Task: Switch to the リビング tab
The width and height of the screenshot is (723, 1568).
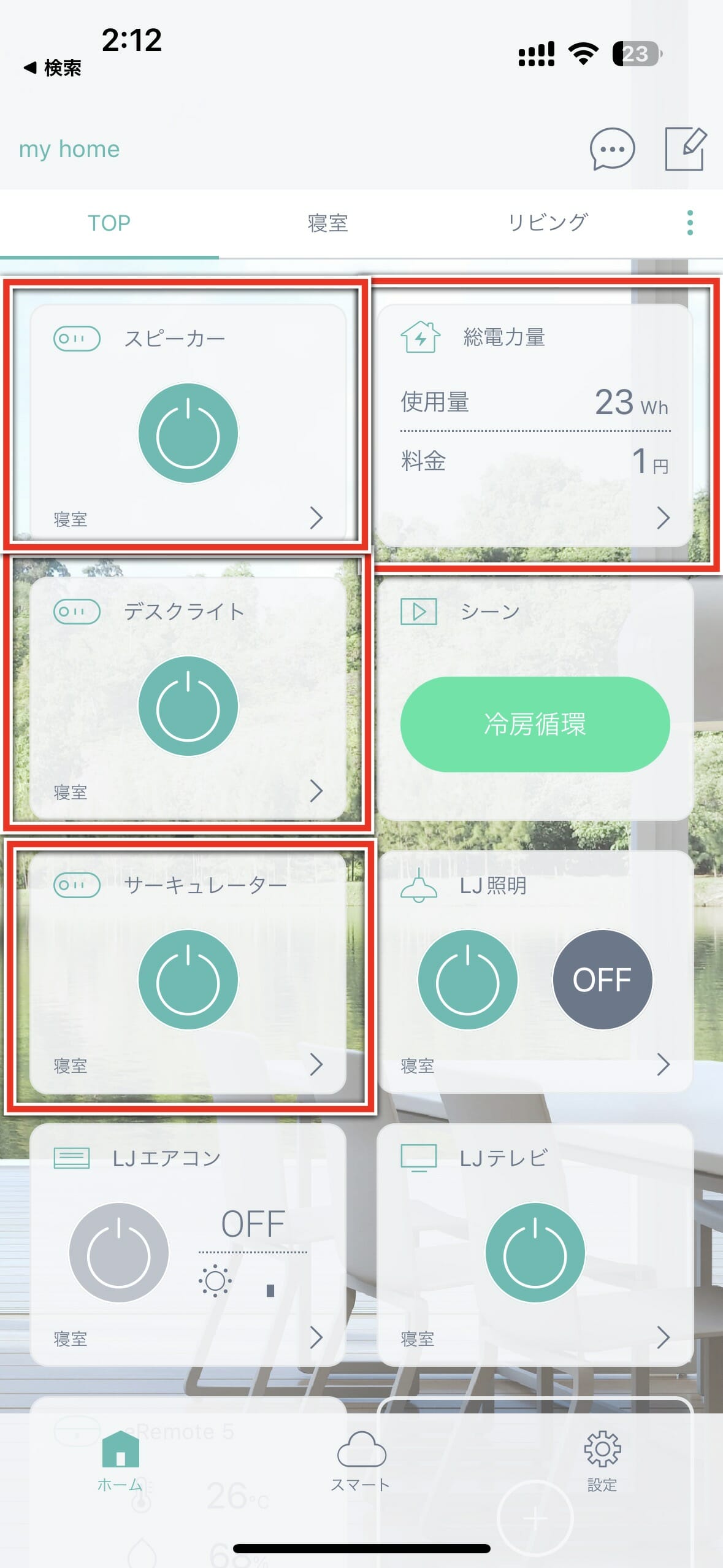Action: click(x=547, y=223)
